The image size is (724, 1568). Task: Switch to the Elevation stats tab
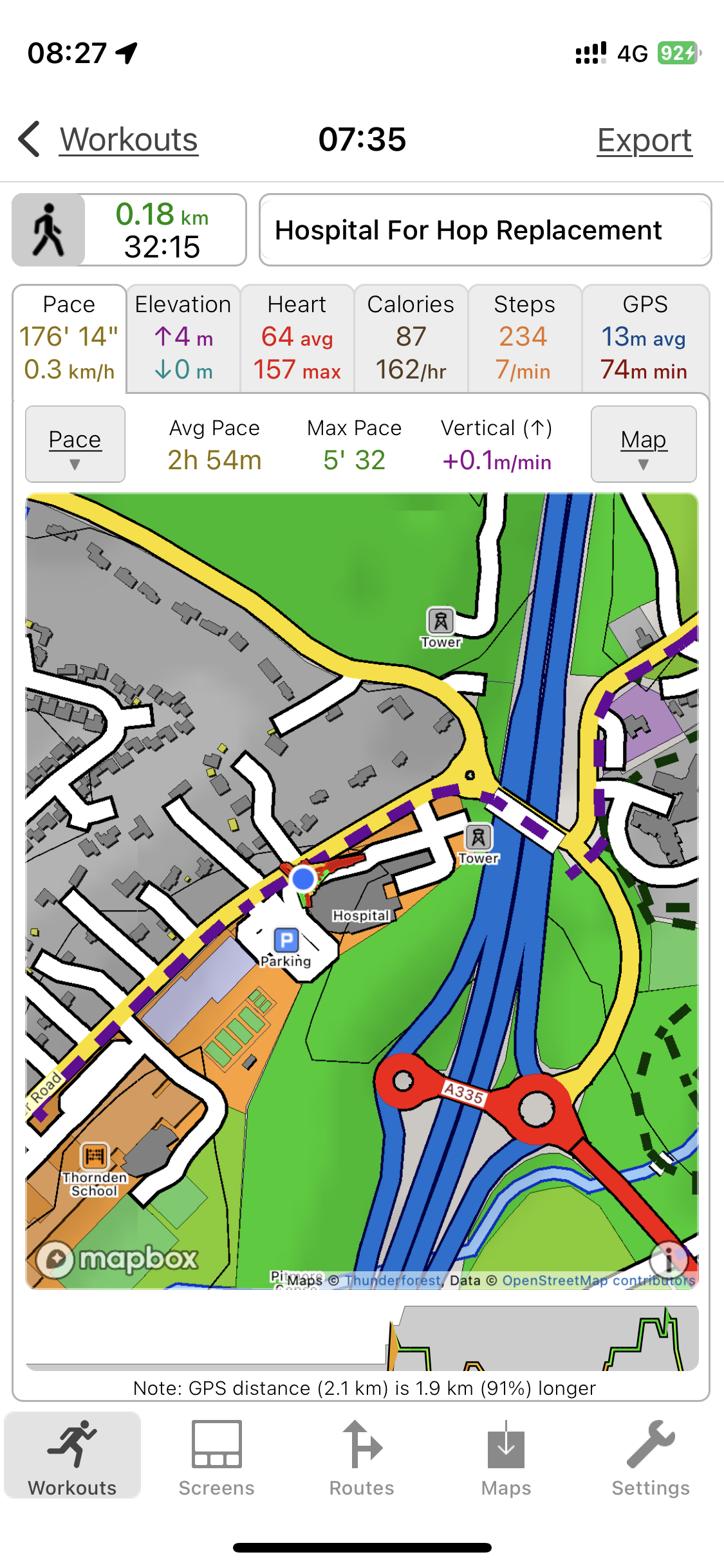183,337
